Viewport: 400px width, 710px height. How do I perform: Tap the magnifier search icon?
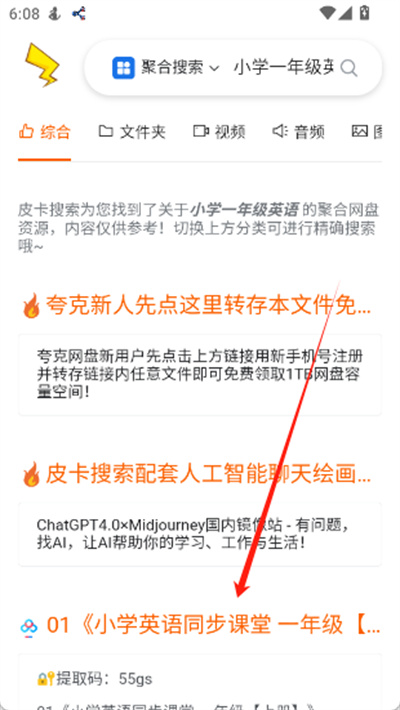click(x=349, y=68)
